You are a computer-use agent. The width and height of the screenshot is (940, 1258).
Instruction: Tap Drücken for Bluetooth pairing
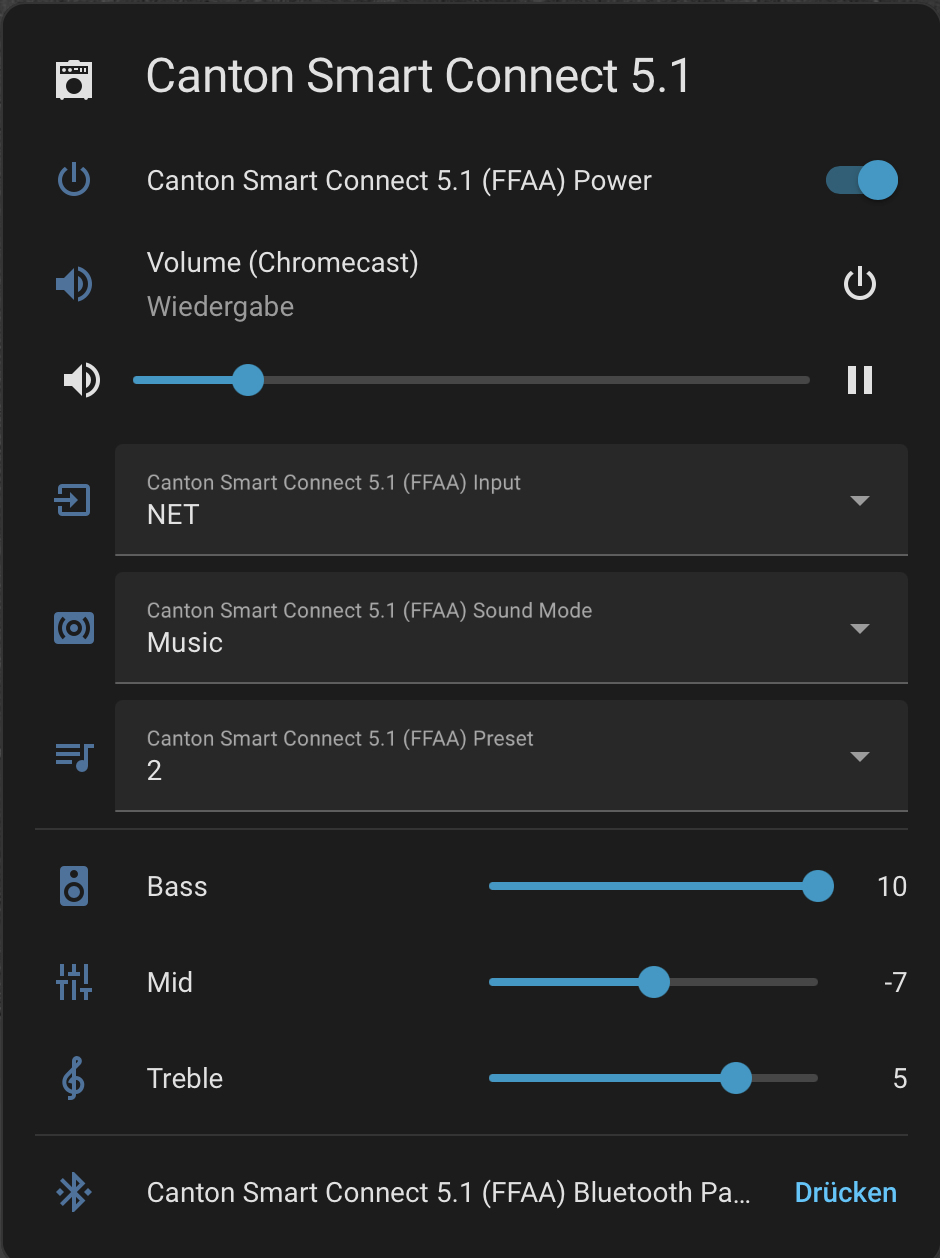[845, 1192]
